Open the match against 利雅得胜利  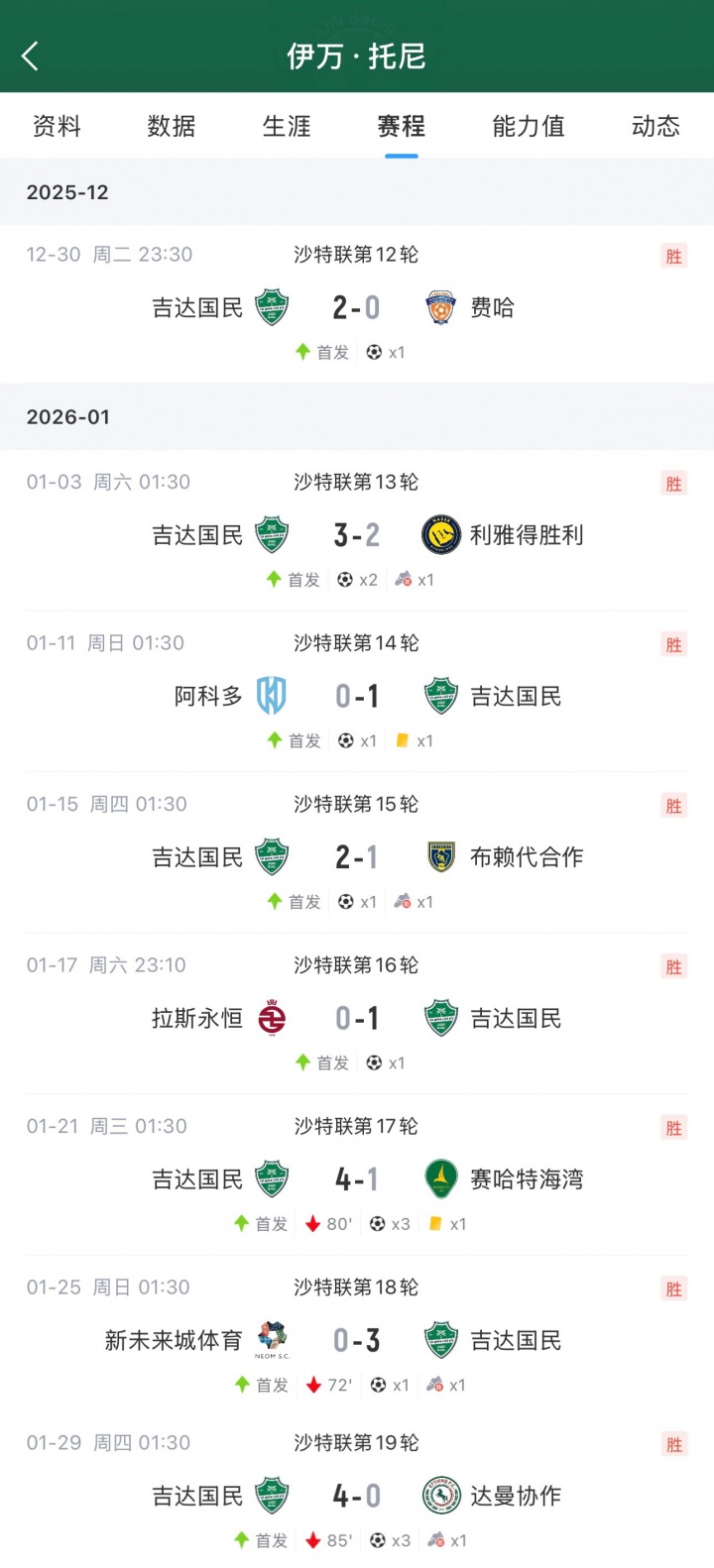tap(357, 535)
